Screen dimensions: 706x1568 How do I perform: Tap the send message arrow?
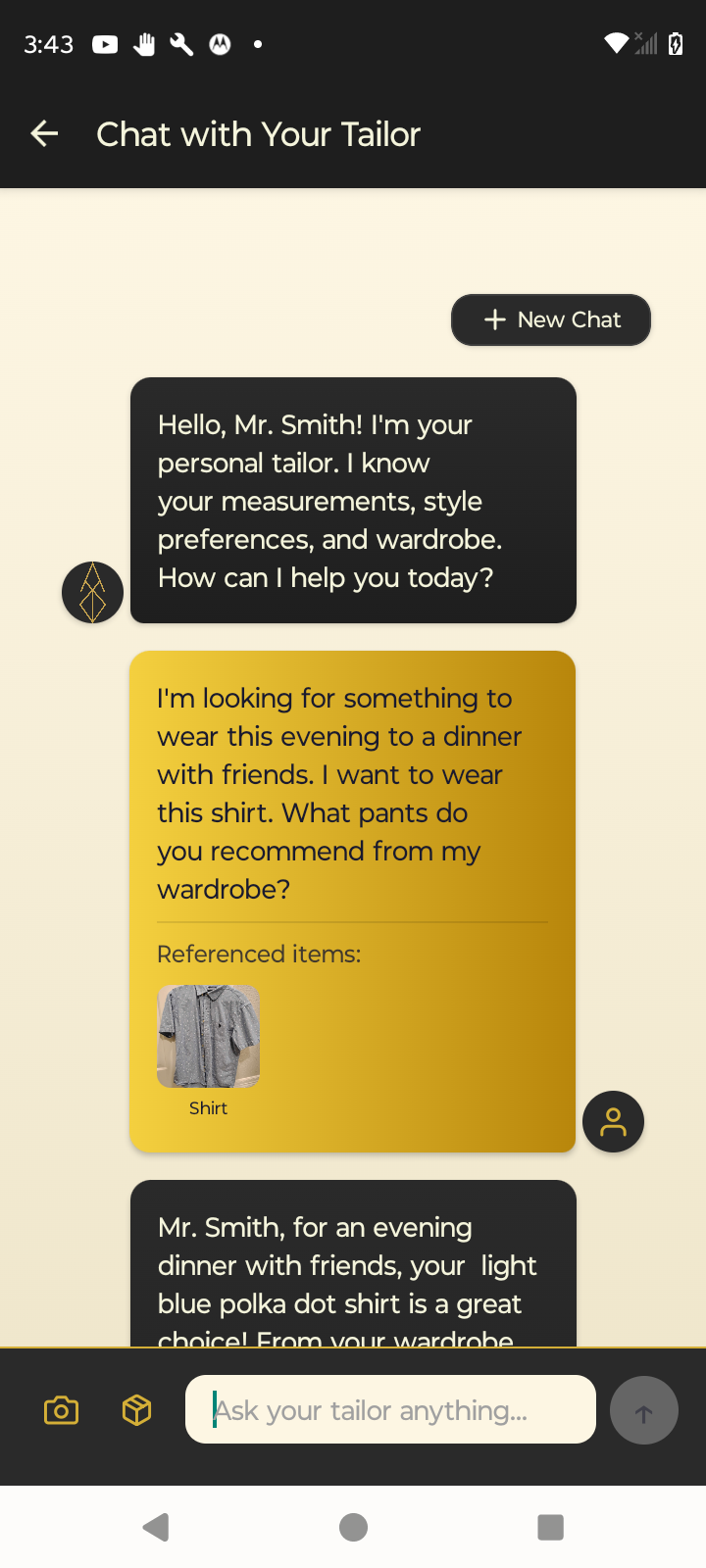[643, 1410]
